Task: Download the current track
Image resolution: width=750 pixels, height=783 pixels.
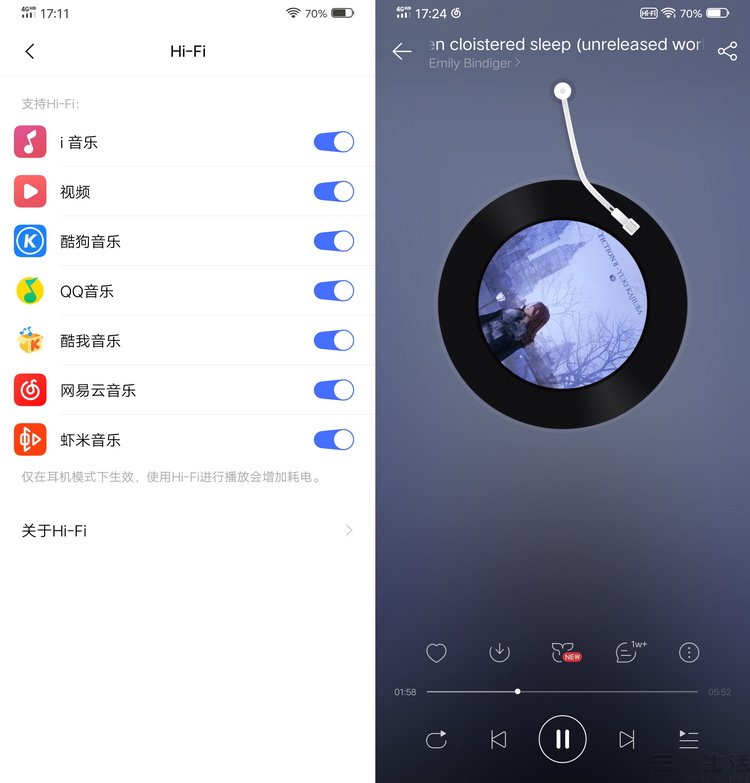Action: tap(499, 653)
